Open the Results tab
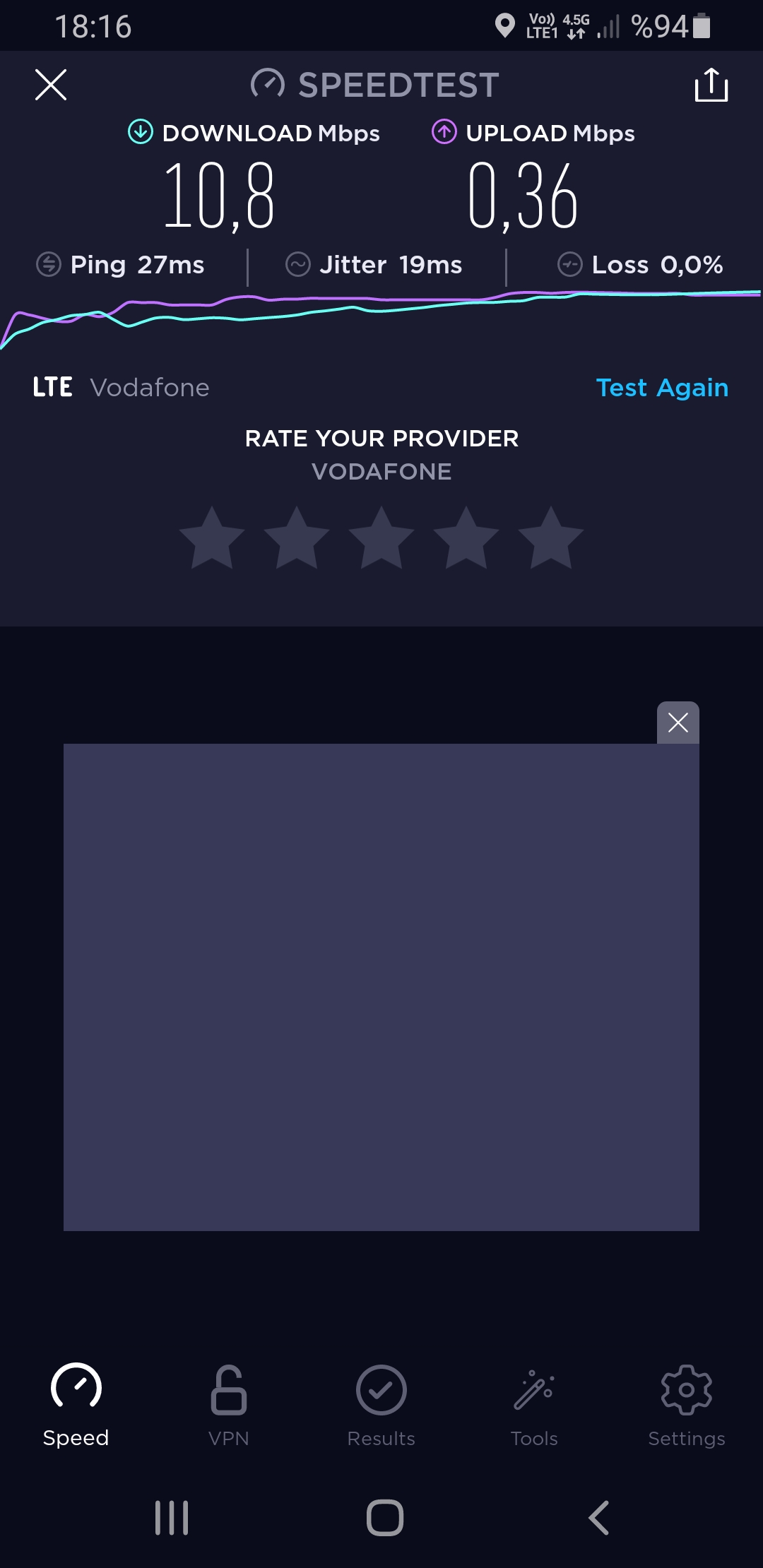This screenshot has width=763, height=1568. (x=381, y=1406)
